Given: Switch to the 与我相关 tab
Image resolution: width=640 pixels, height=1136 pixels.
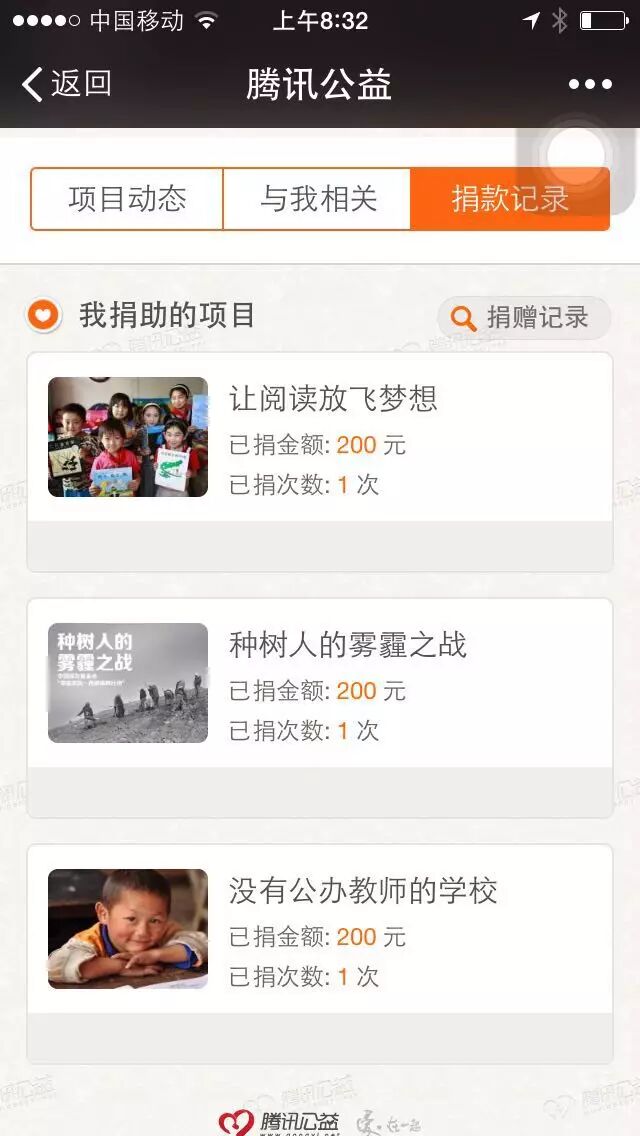Looking at the screenshot, I should click(x=317, y=199).
